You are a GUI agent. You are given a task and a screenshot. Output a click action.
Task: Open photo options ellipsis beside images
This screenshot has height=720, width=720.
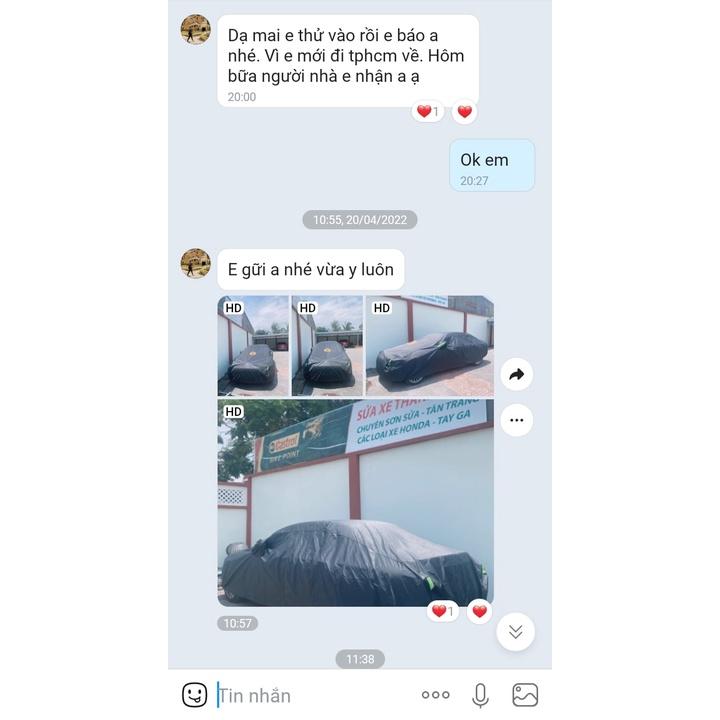(517, 420)
